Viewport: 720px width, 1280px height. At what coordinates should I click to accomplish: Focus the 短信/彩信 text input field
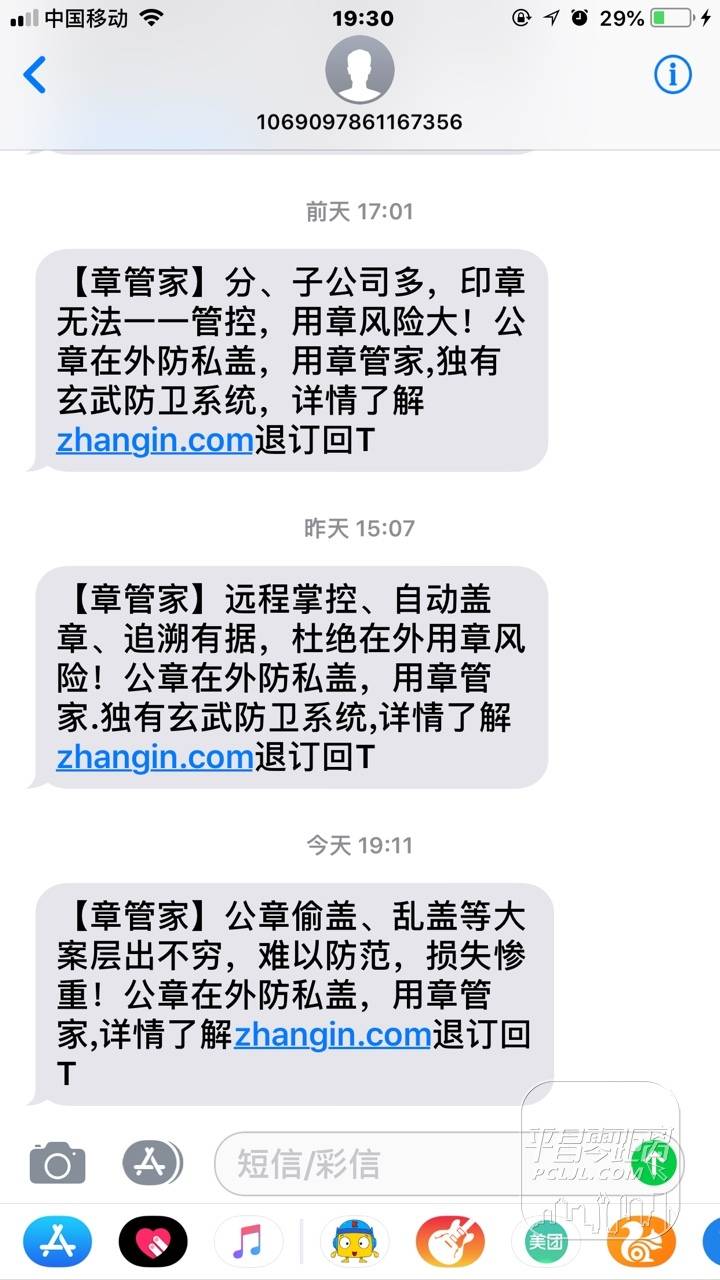click(420, 1163)
